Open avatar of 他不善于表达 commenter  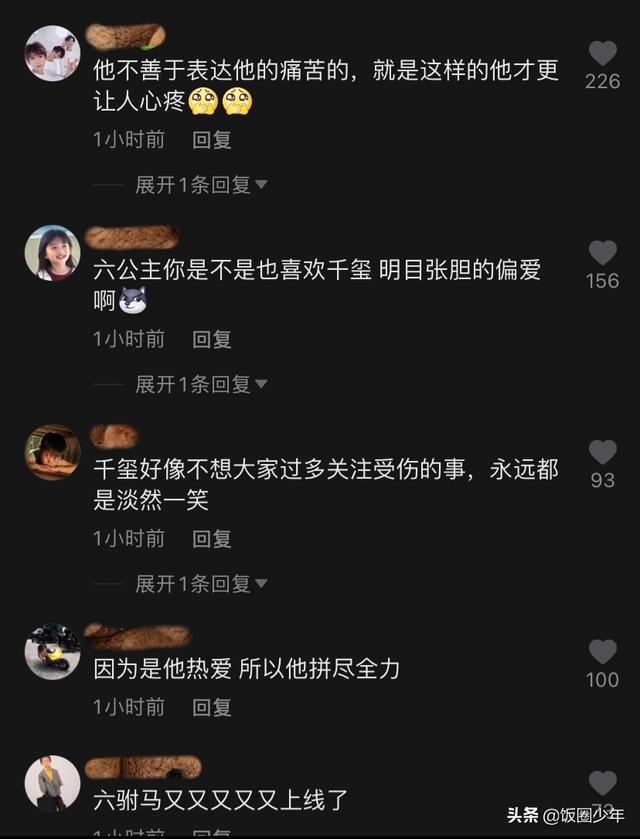[x=52, y=53]
